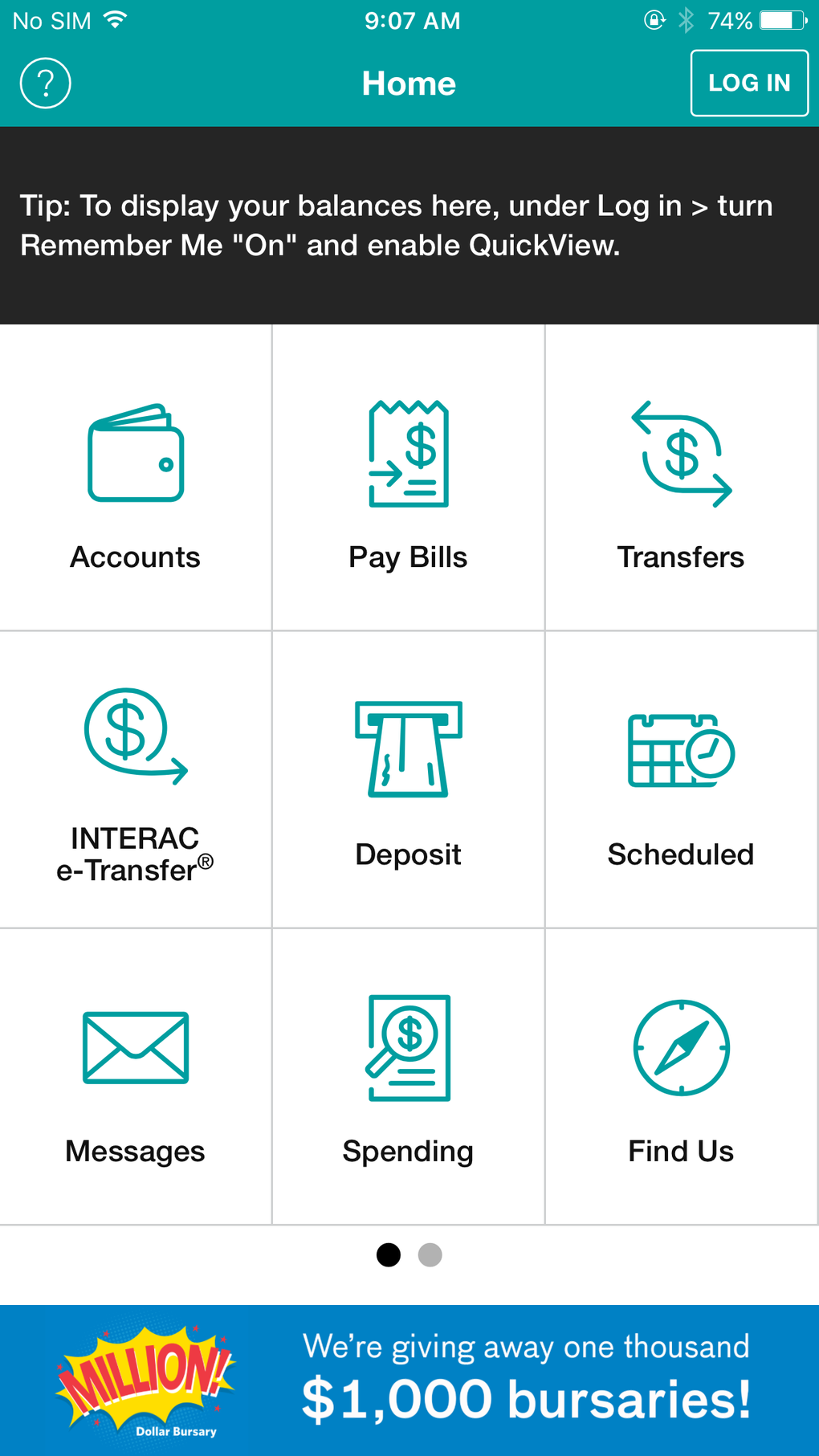Switch to the second page dot

point(430,1254)
